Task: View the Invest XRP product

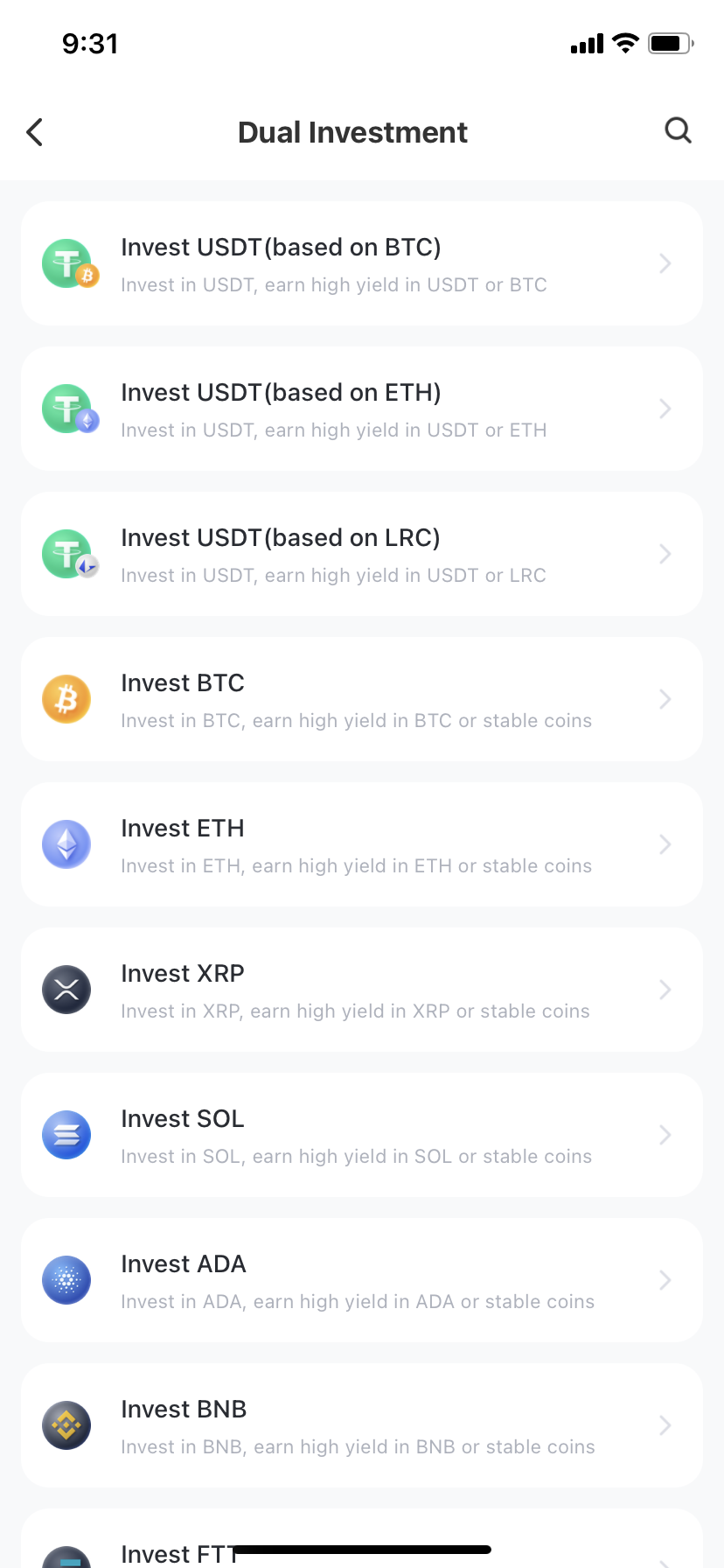Action: tap(362, 990)
